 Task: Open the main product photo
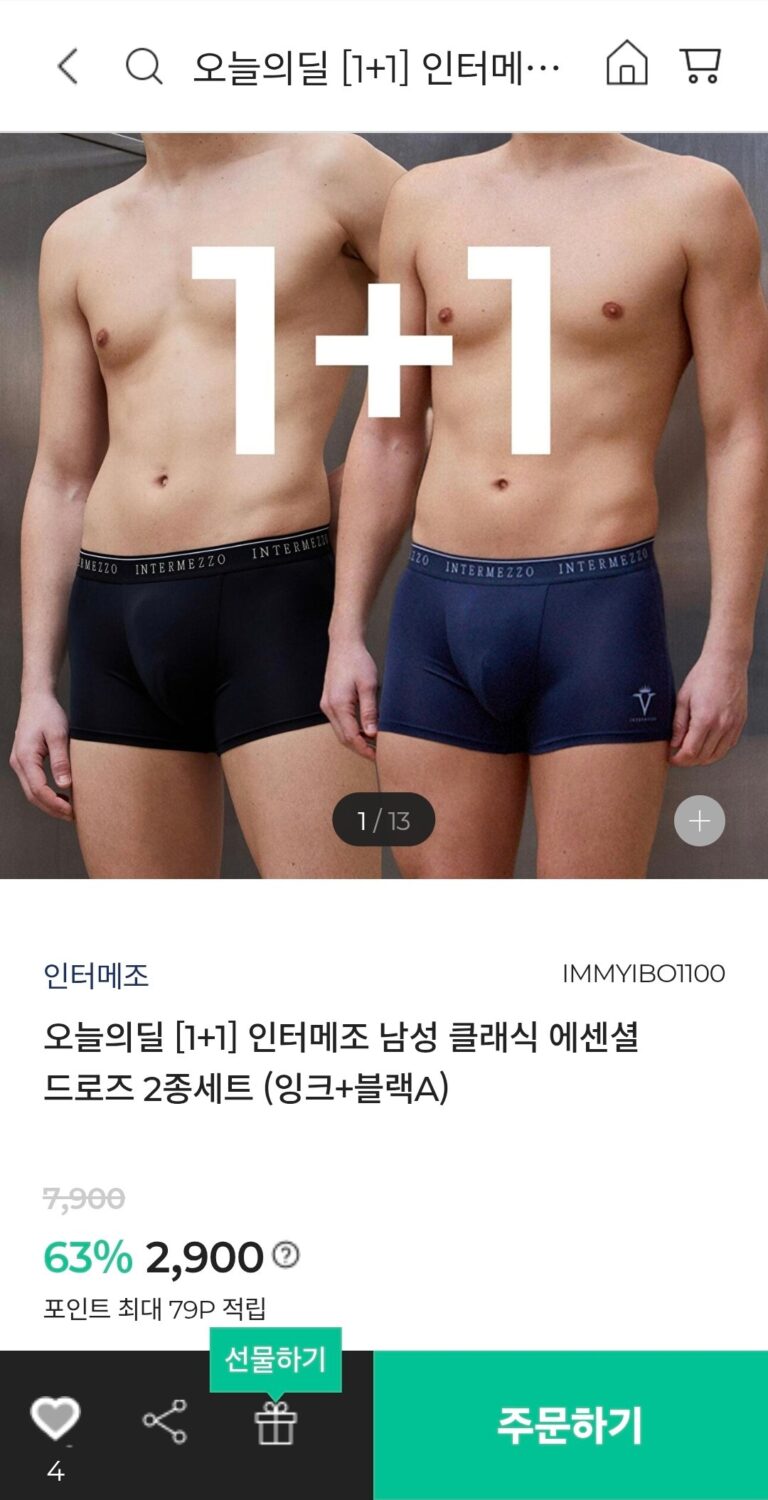click(384, 500)
